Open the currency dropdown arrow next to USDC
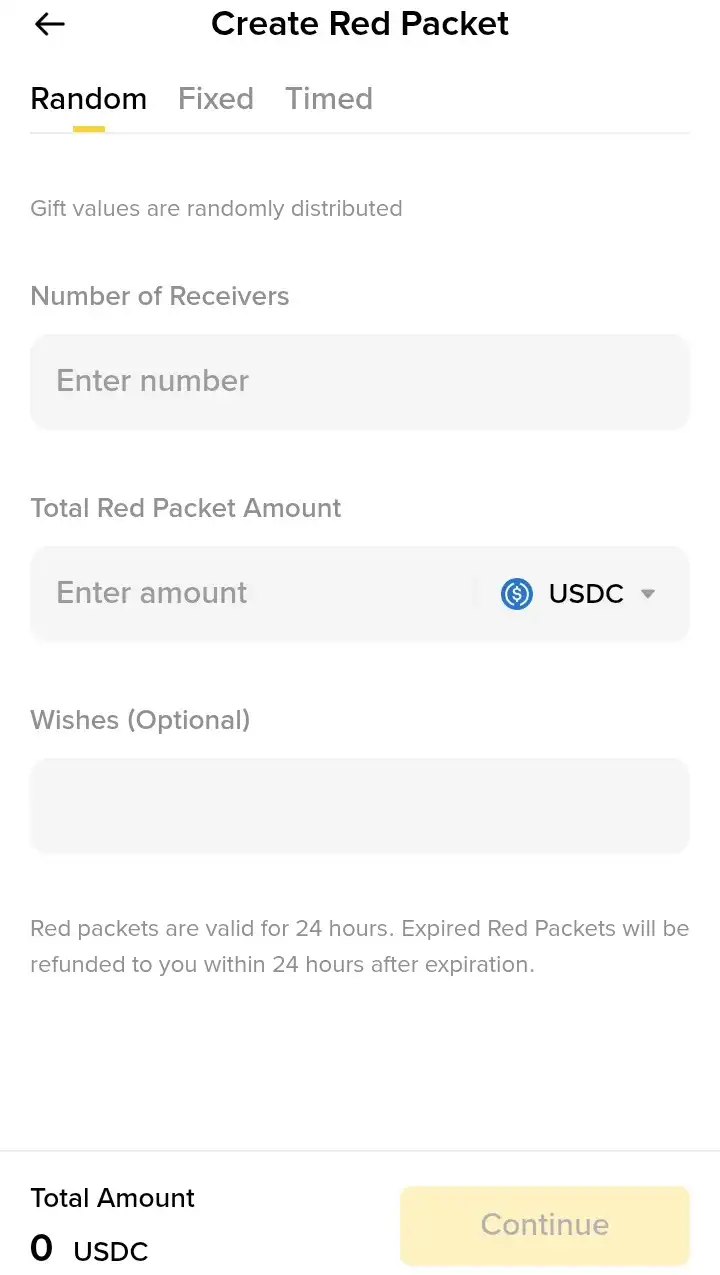Viewport: 720px width, 1275px height. (x=648, y=594)
